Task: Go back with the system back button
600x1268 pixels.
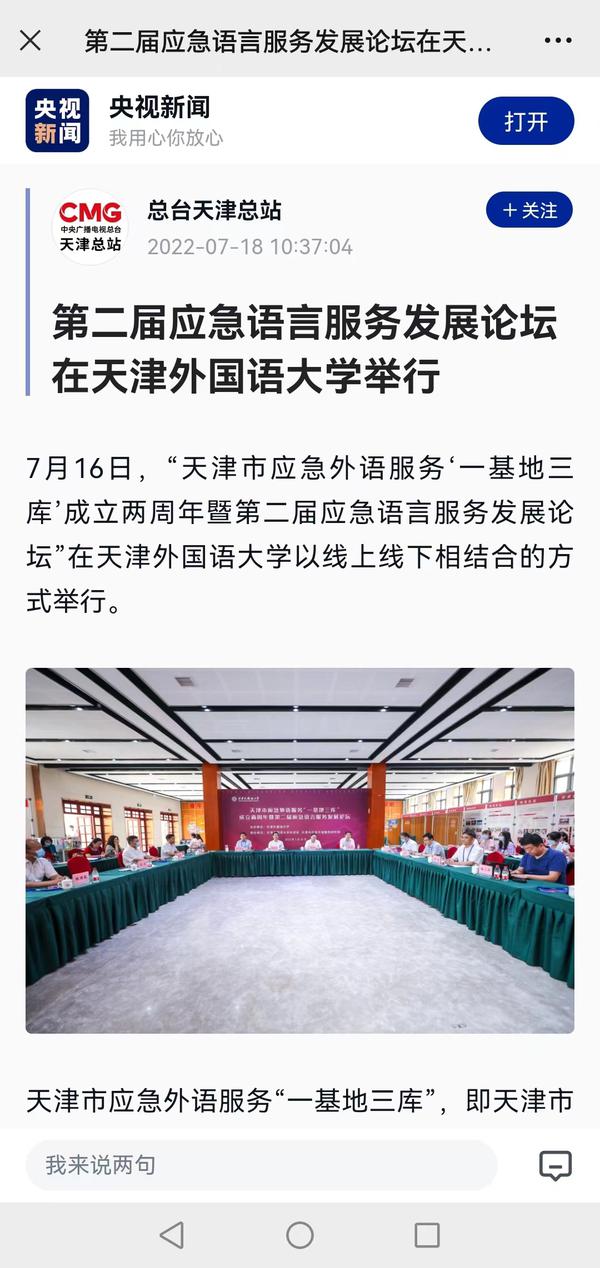Action: point(172,1235)
